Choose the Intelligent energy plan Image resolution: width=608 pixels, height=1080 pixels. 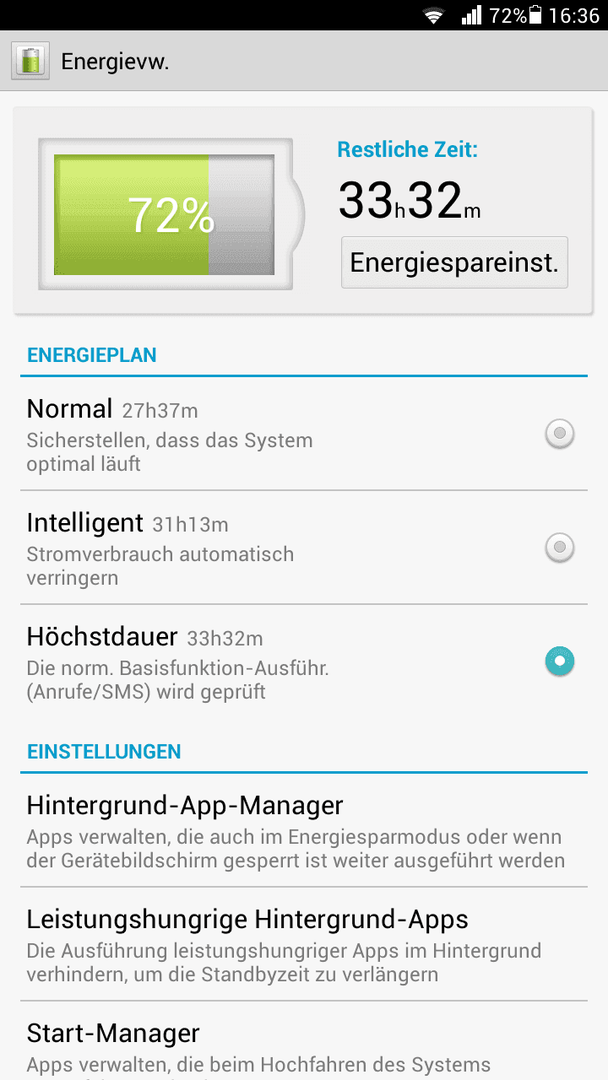304,548
